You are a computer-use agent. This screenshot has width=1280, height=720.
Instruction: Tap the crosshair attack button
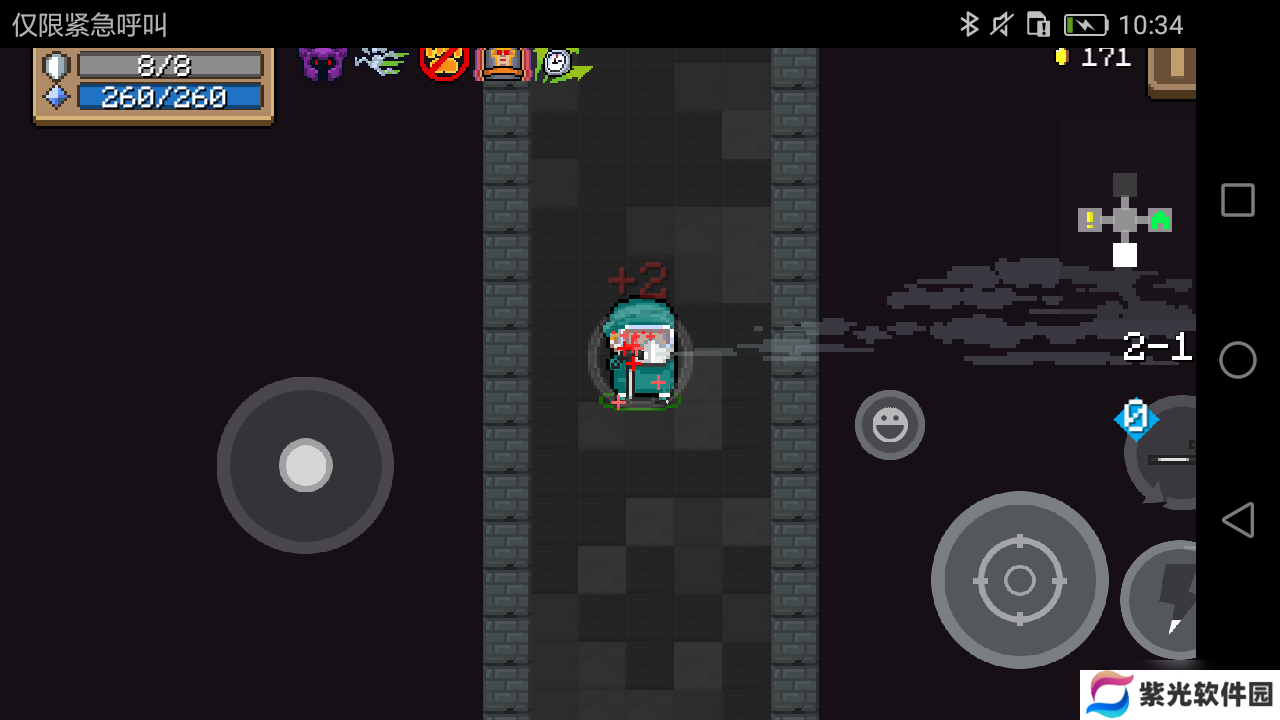(x=1019, y=580)
